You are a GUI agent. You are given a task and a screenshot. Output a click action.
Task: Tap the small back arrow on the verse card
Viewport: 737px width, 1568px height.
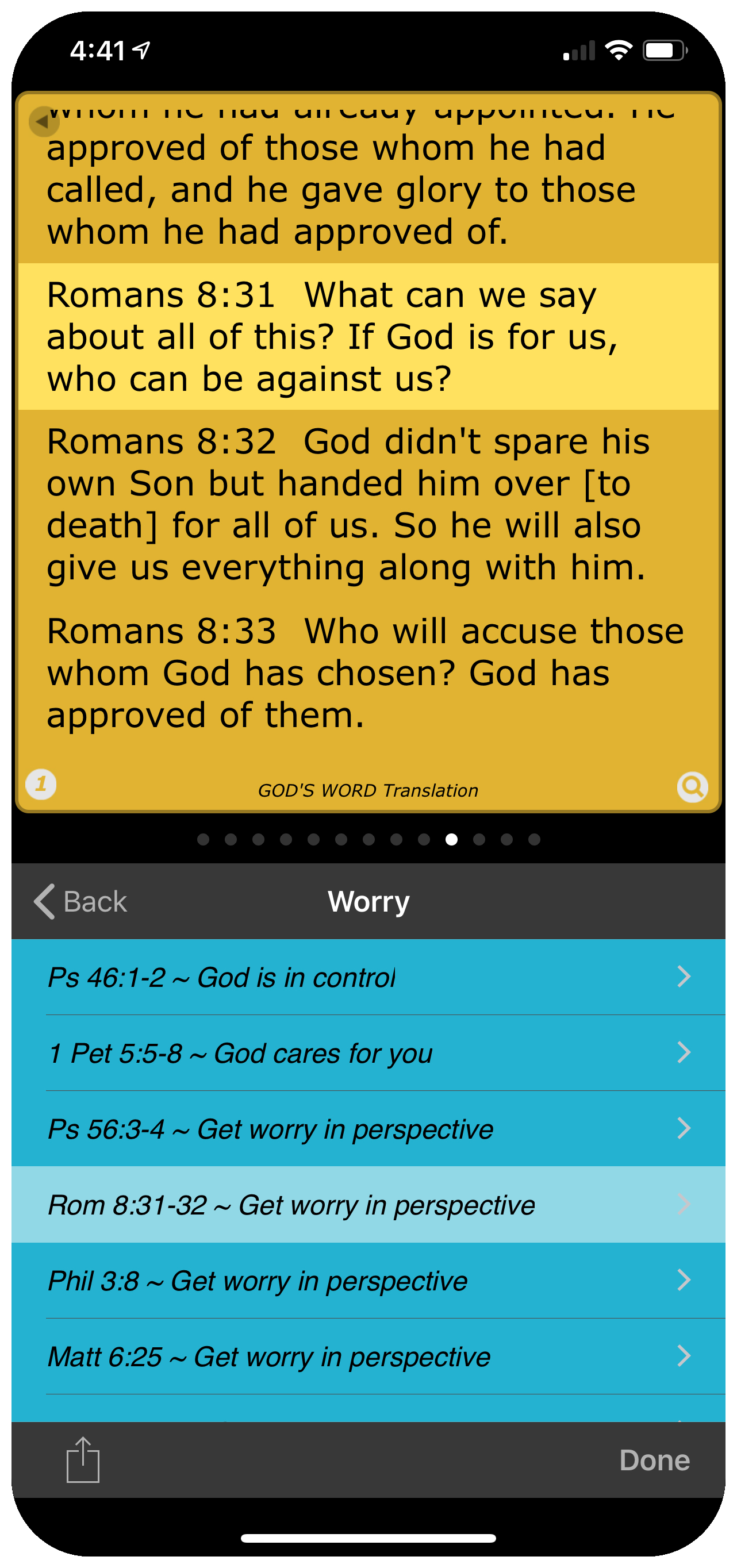coord(43,122)
